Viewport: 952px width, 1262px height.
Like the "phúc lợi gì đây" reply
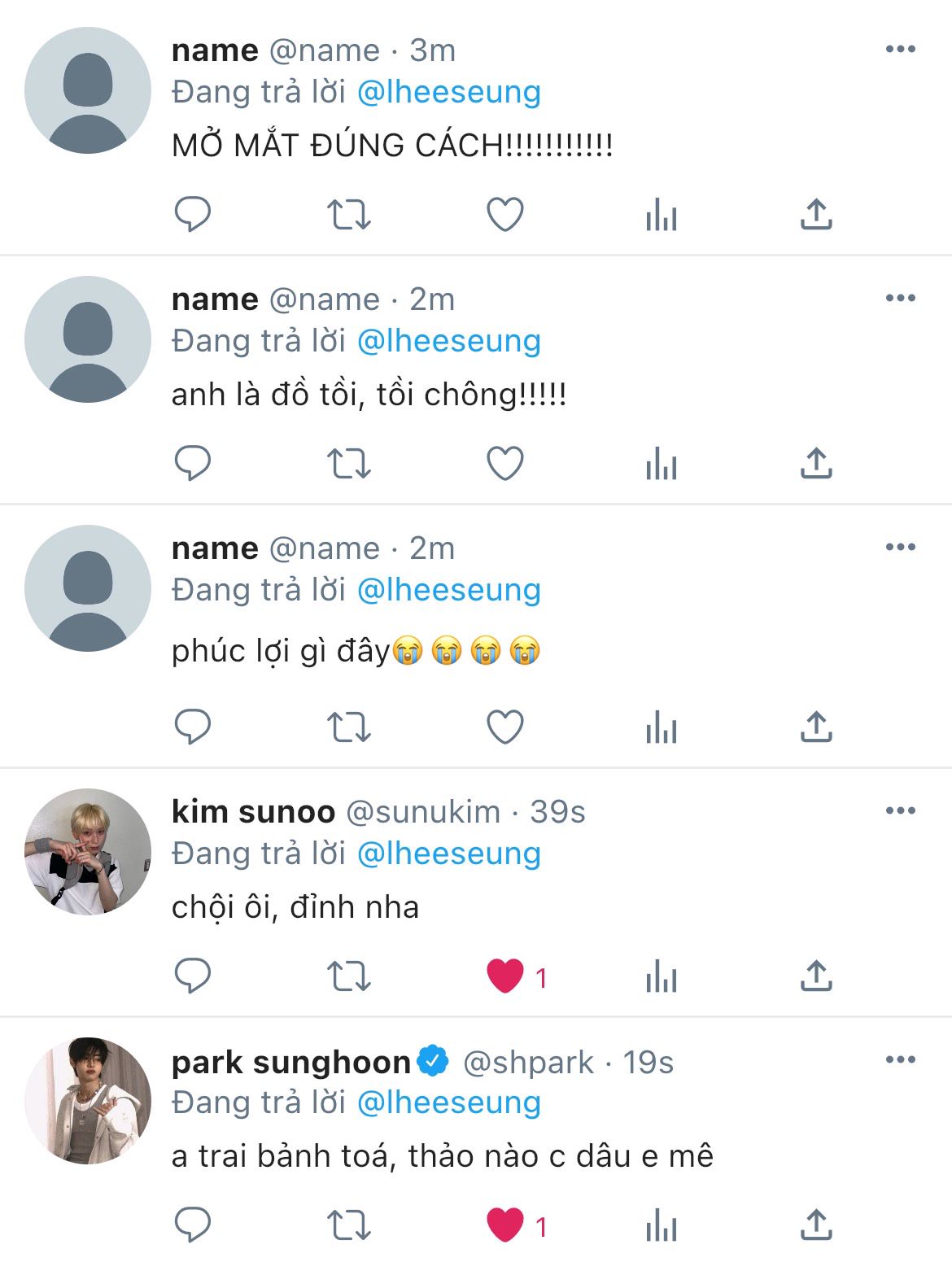(x=504, y=727)
